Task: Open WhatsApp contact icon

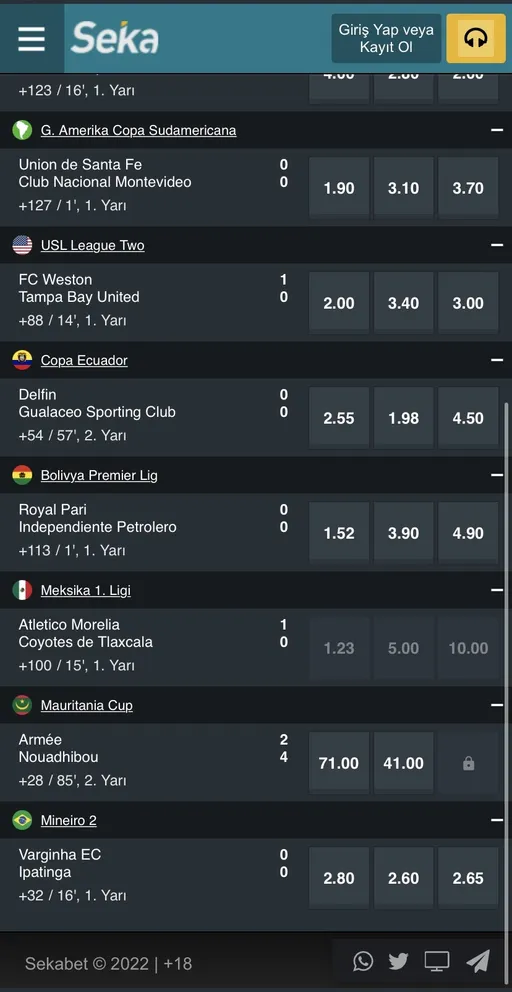Action: coord(363,962)
